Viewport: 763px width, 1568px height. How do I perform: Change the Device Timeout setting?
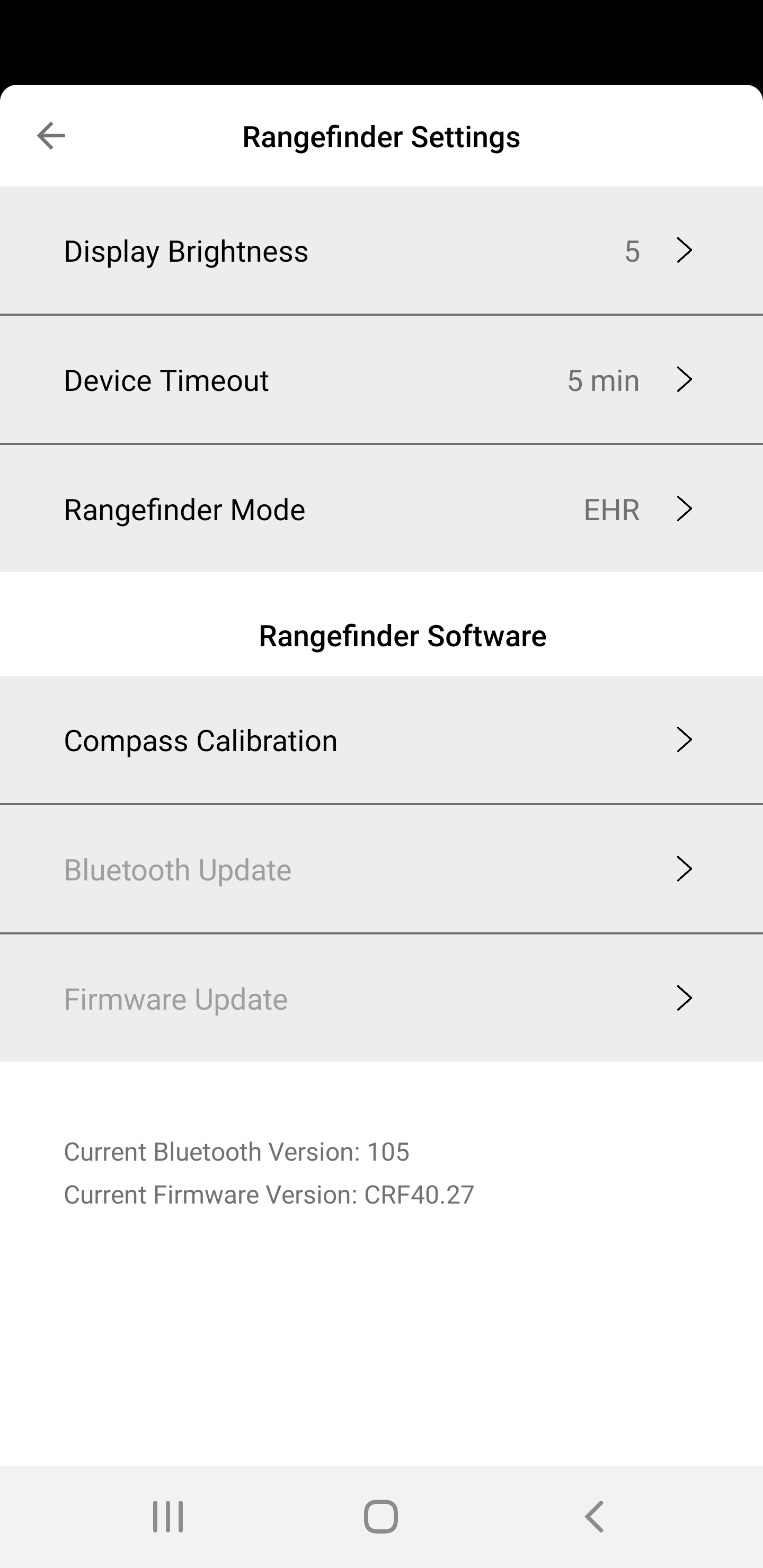(x=381, y=380)
